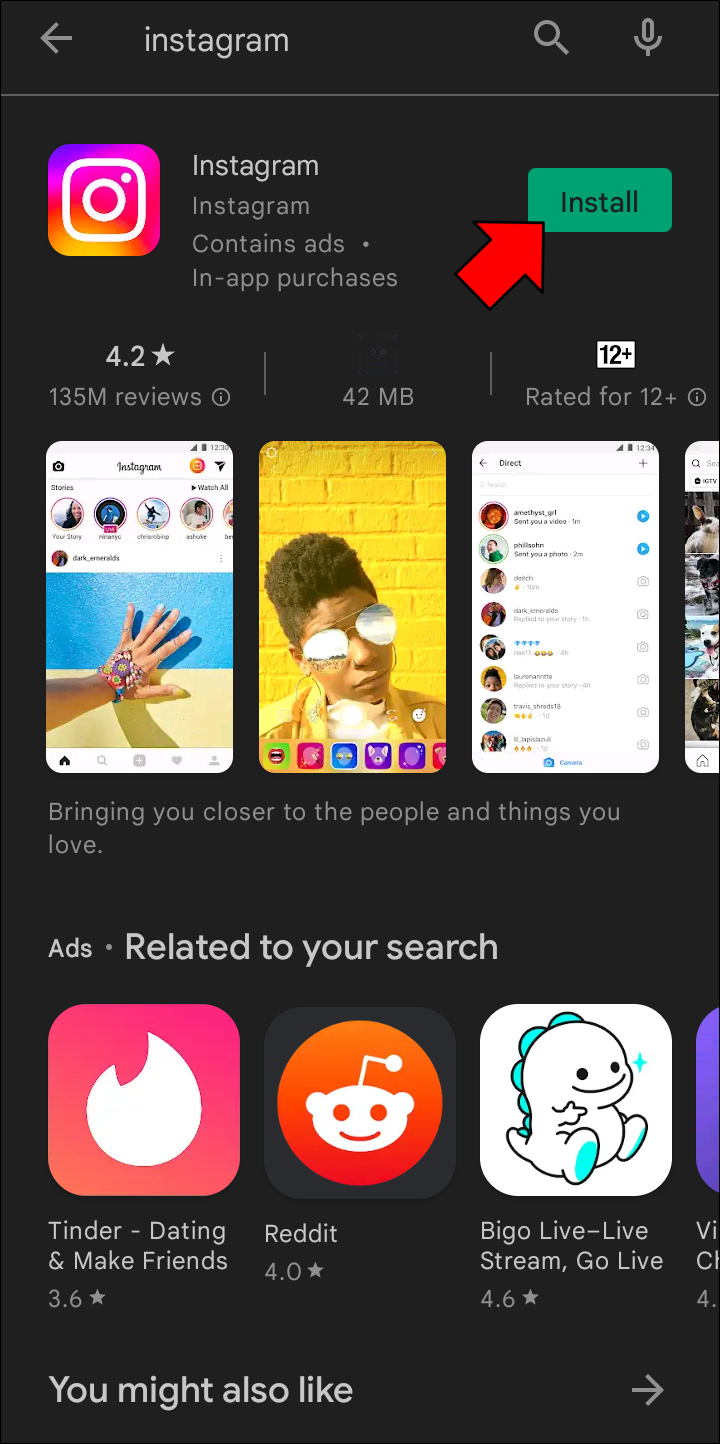Image resolution: width=720 pixels, height=1444 pixels.
Task: Open the yellow selfie filter screenshot
Action: coord(352,606)
